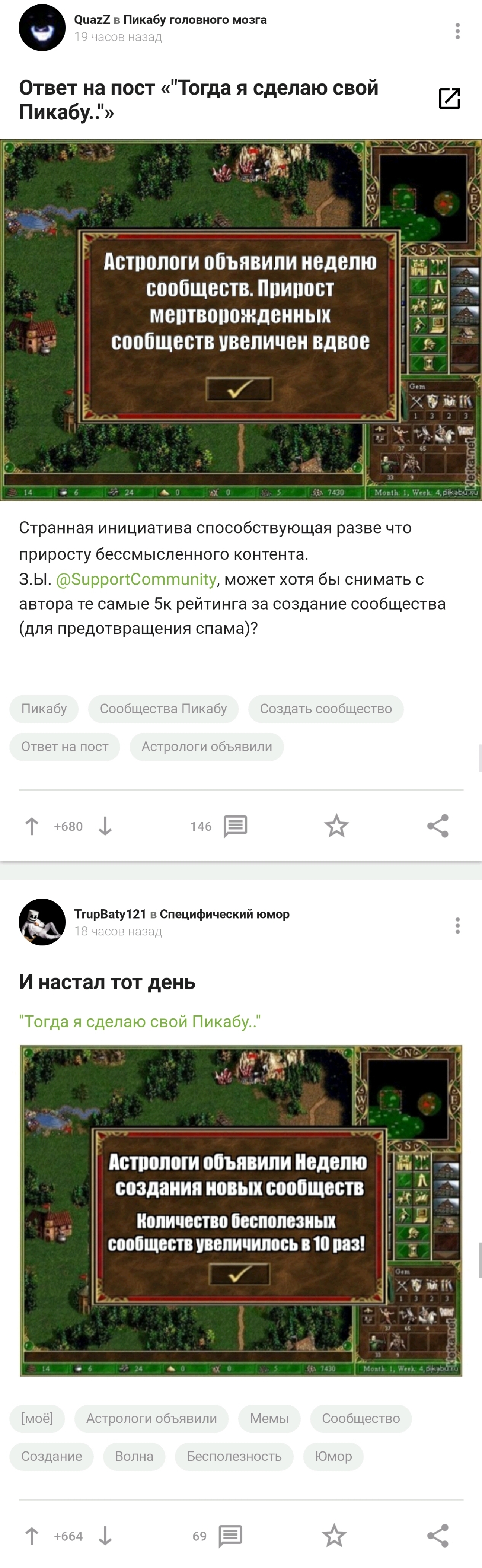Downvote the post rated +680

pos(105,826)
